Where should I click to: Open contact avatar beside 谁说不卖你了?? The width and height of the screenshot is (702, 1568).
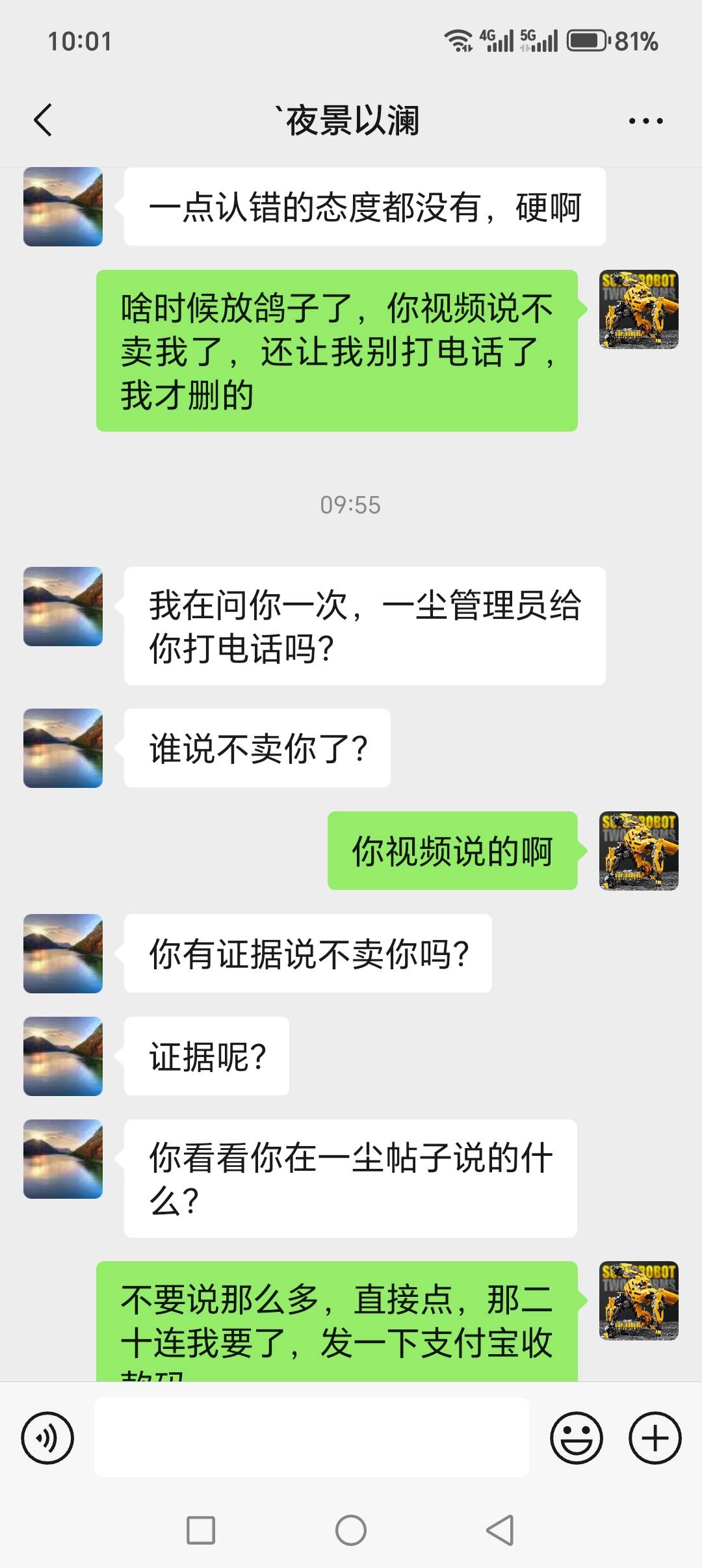coord(63,748)
